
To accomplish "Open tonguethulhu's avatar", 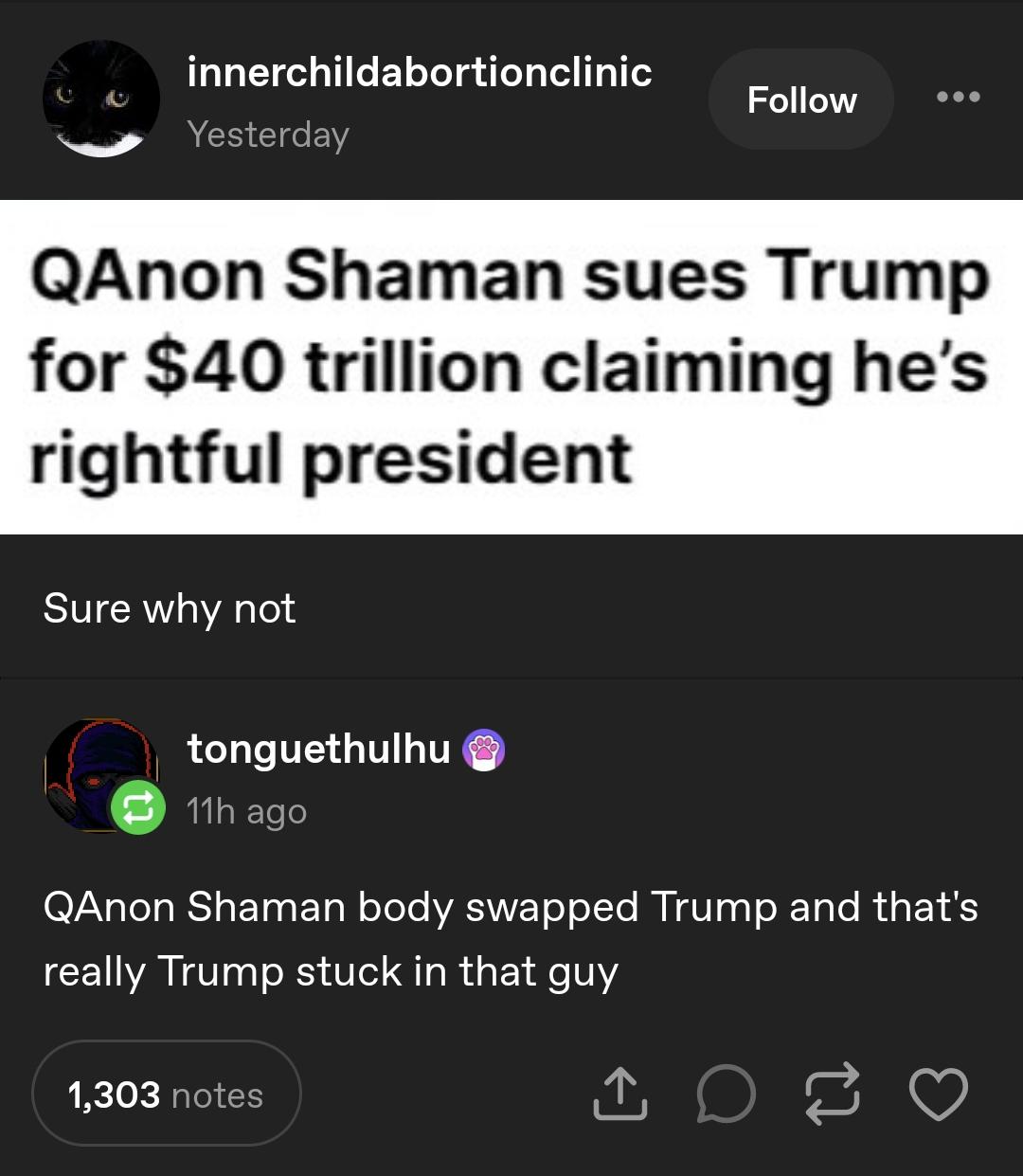I will click(x=99, y=773).
